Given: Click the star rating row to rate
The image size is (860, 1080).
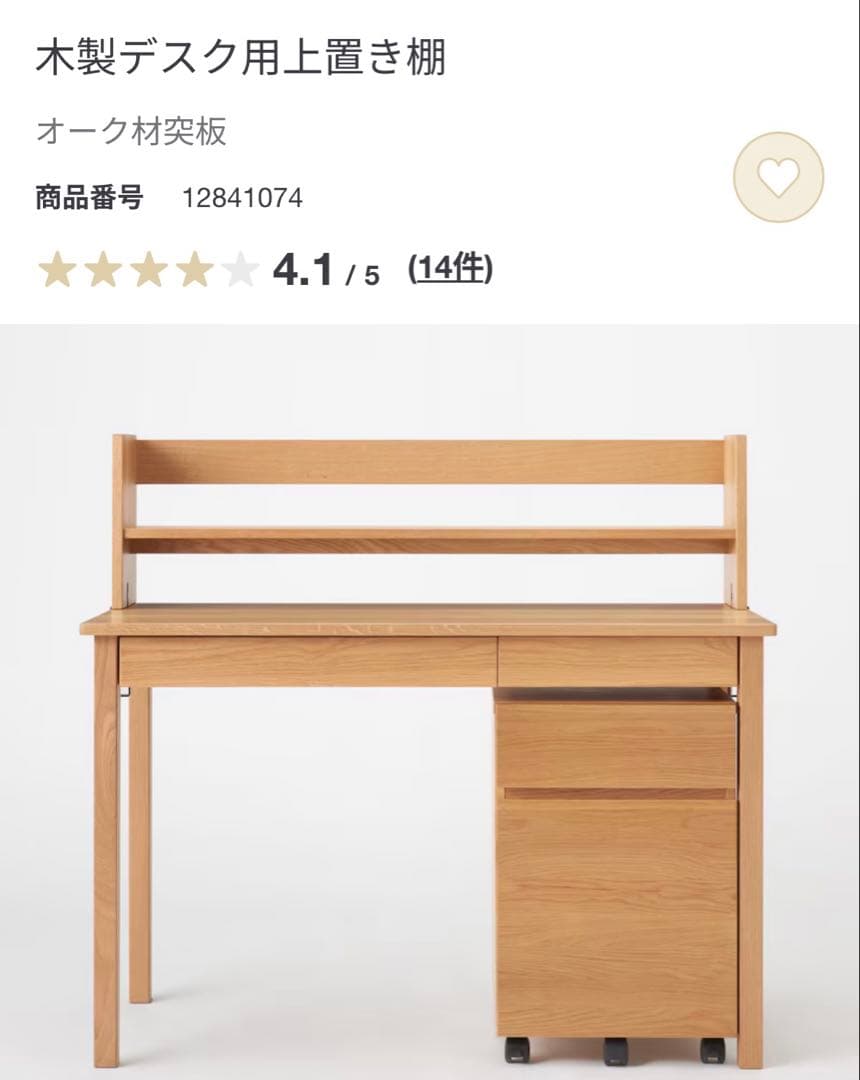Looking at the screenshot, I should [150, 268].
